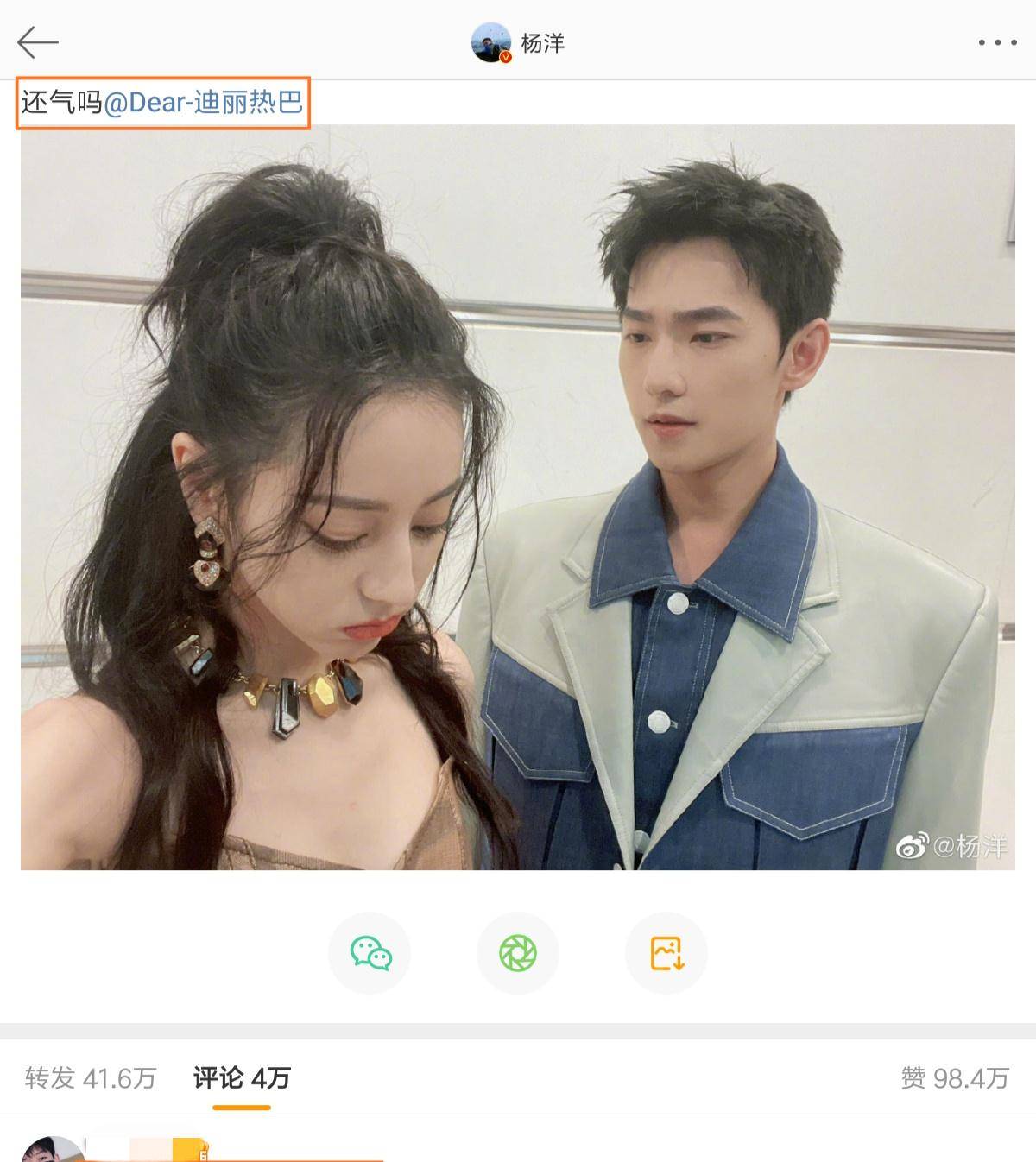Open 杨洋's profile from the header
Image resolution: width=1036 pixels, height=1162 pixels.
[x=518, y=42]
